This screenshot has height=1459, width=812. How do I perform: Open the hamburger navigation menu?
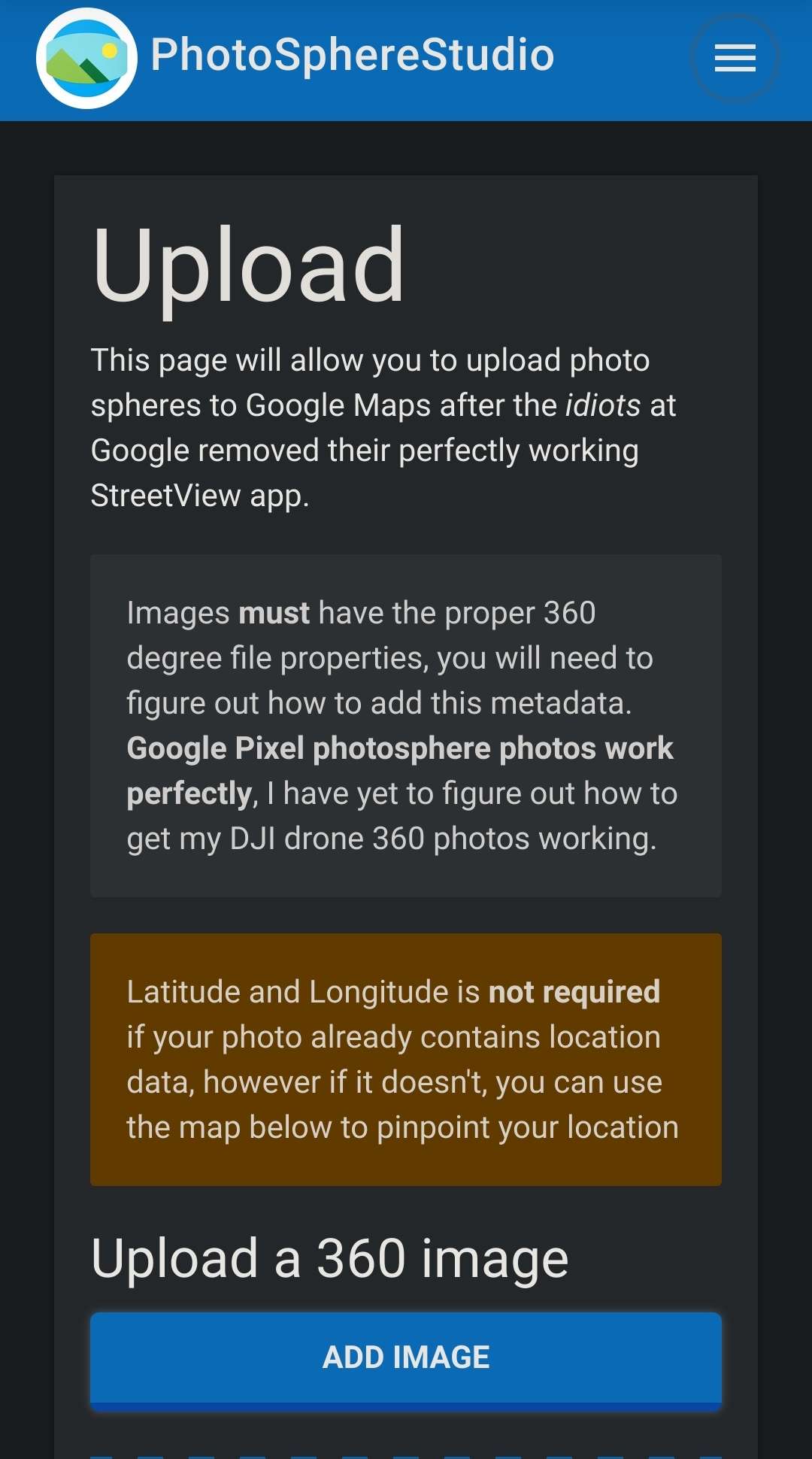[735, 58]
